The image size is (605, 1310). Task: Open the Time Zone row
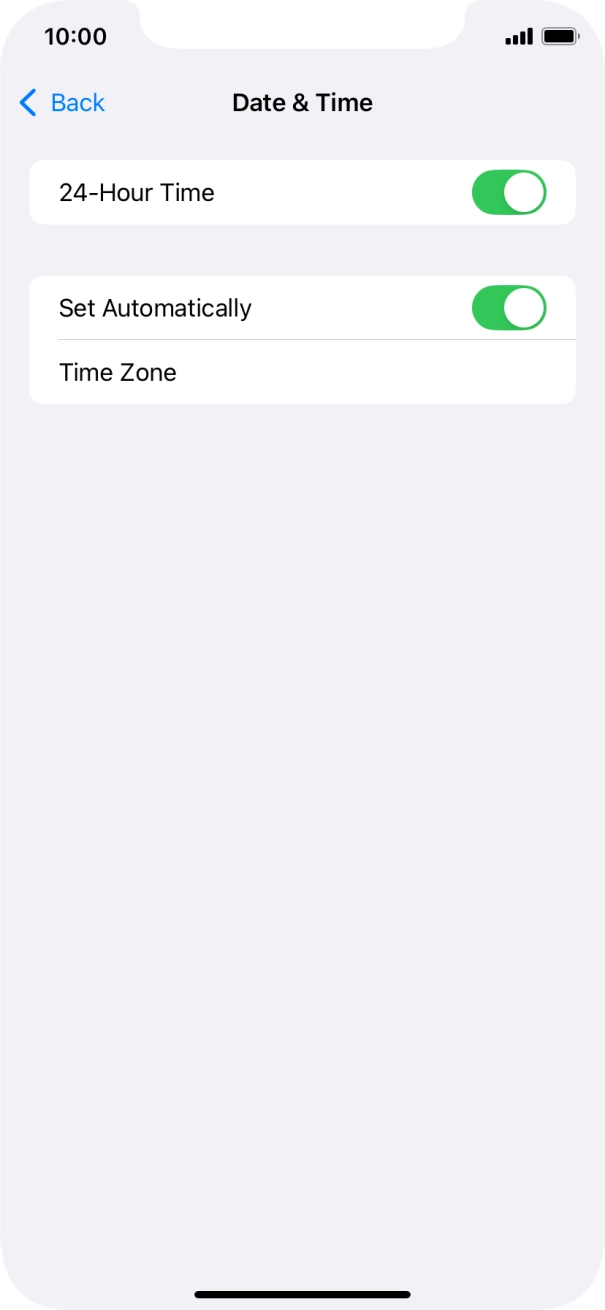pos(302,372)
